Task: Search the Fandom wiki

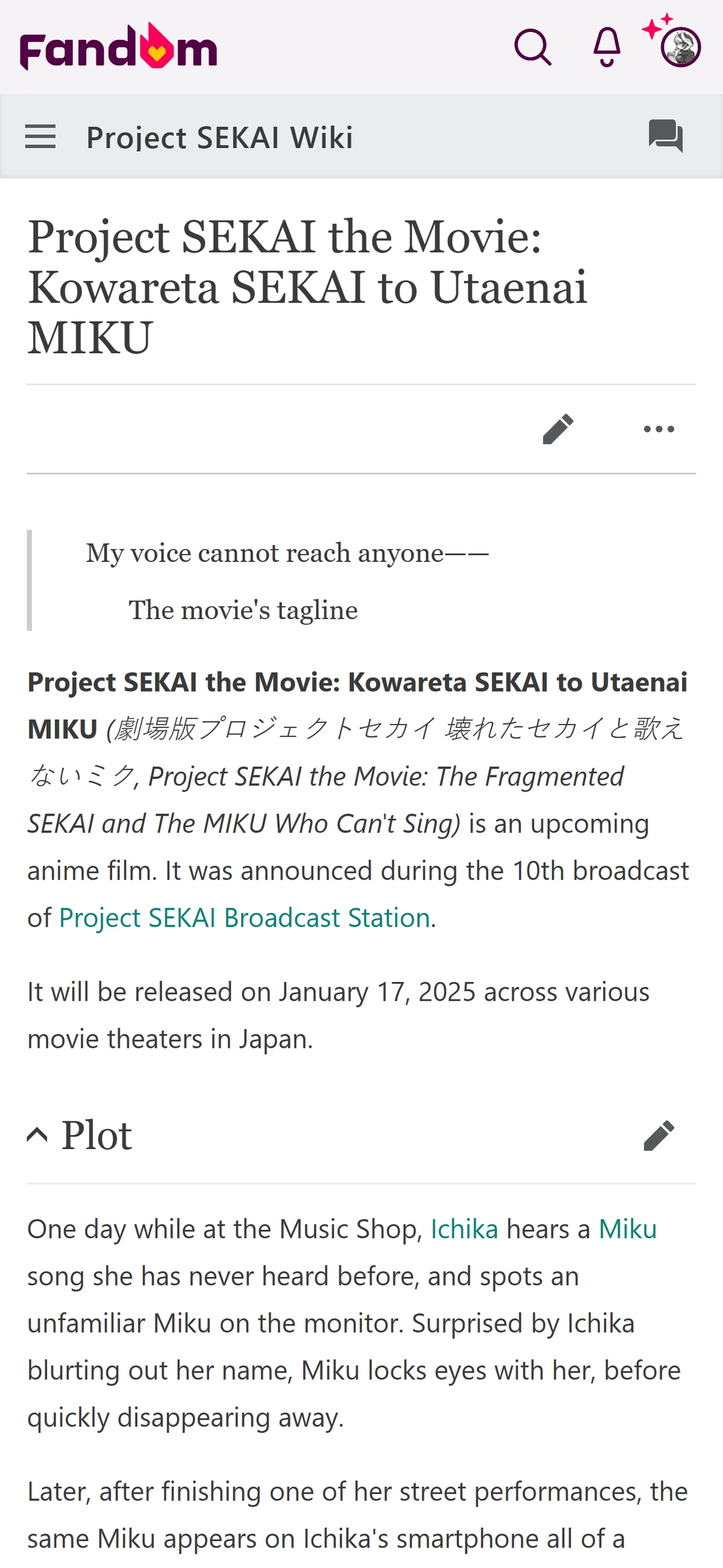Action: [533, 47]
